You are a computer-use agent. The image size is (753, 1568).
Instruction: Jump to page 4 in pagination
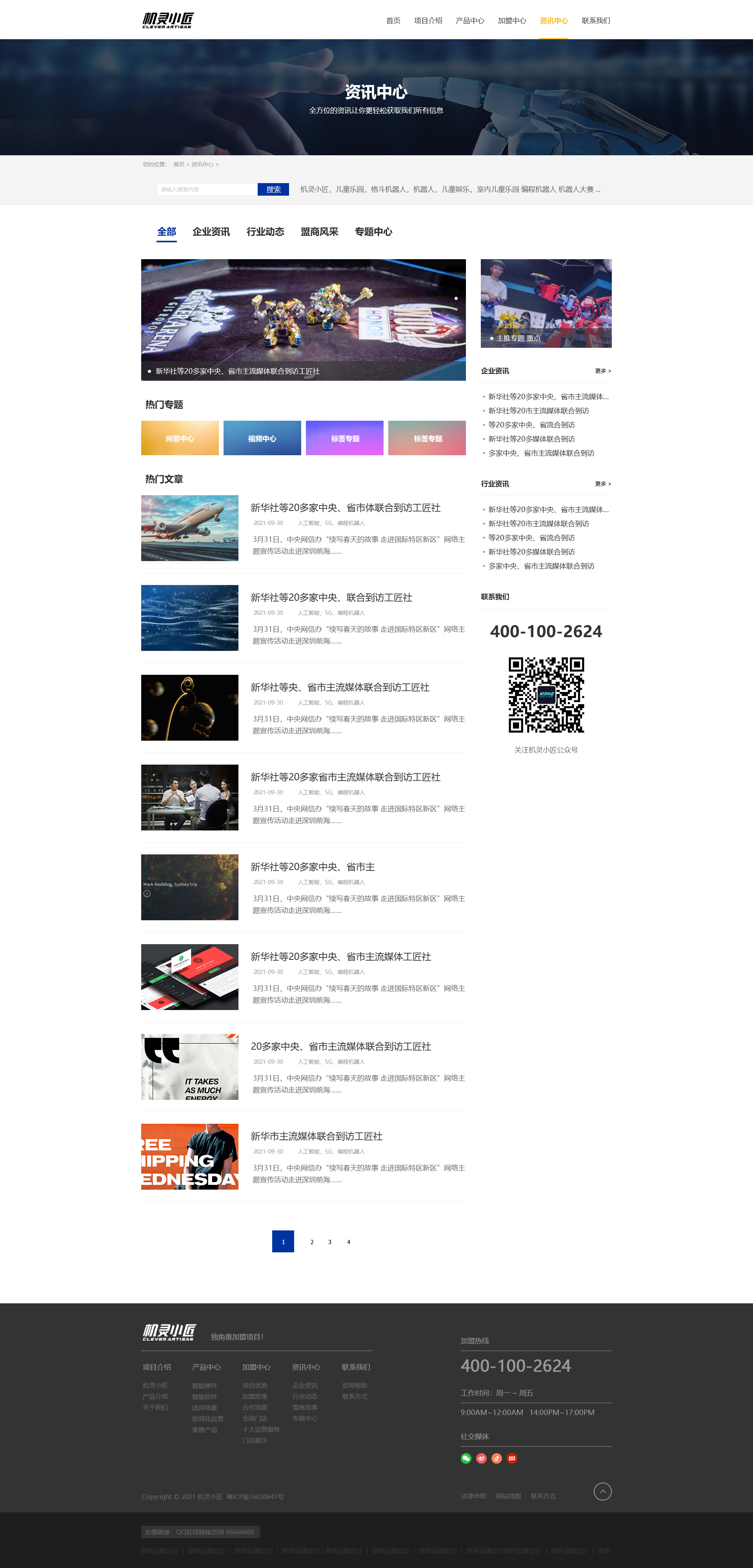pos(348,1242)
